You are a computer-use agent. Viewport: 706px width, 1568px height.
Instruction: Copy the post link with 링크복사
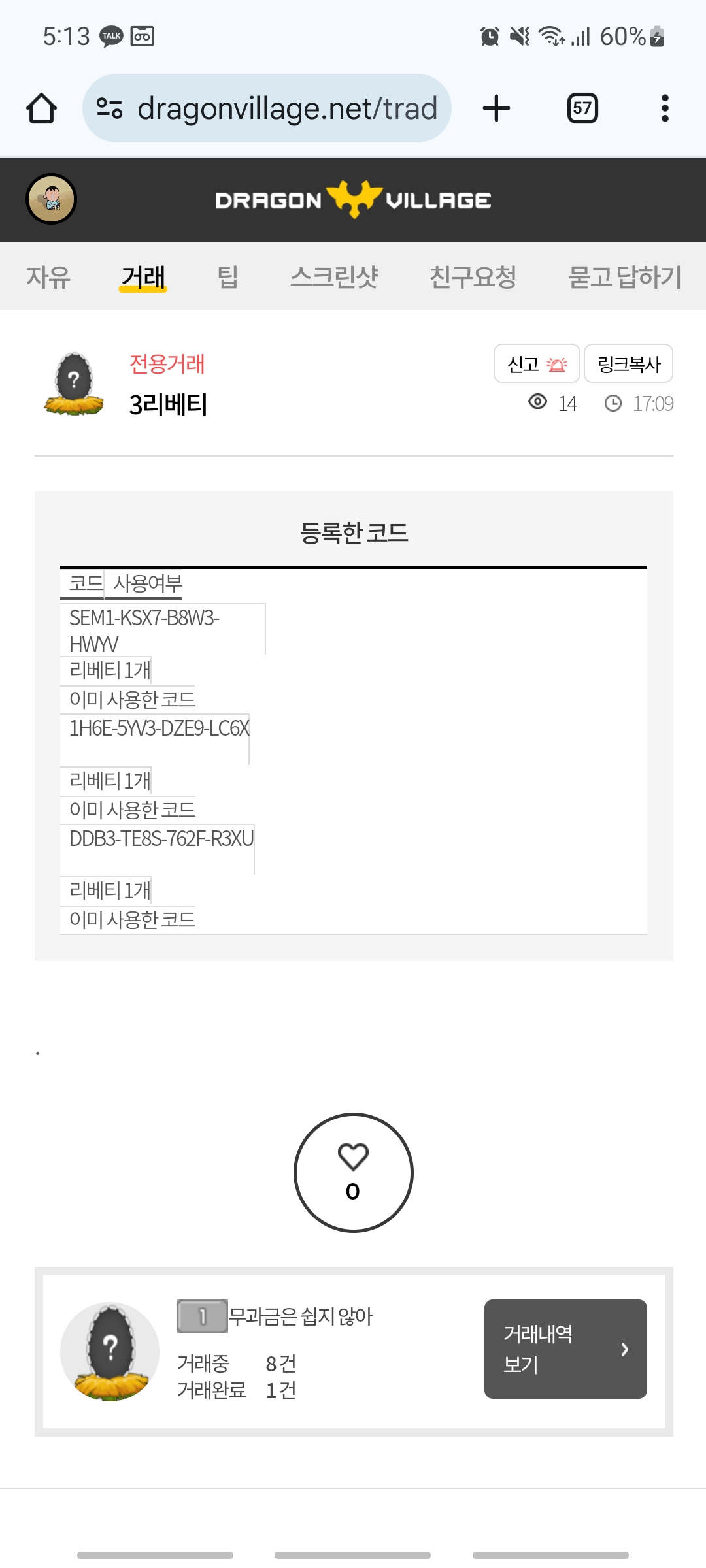tap(628, 363)
